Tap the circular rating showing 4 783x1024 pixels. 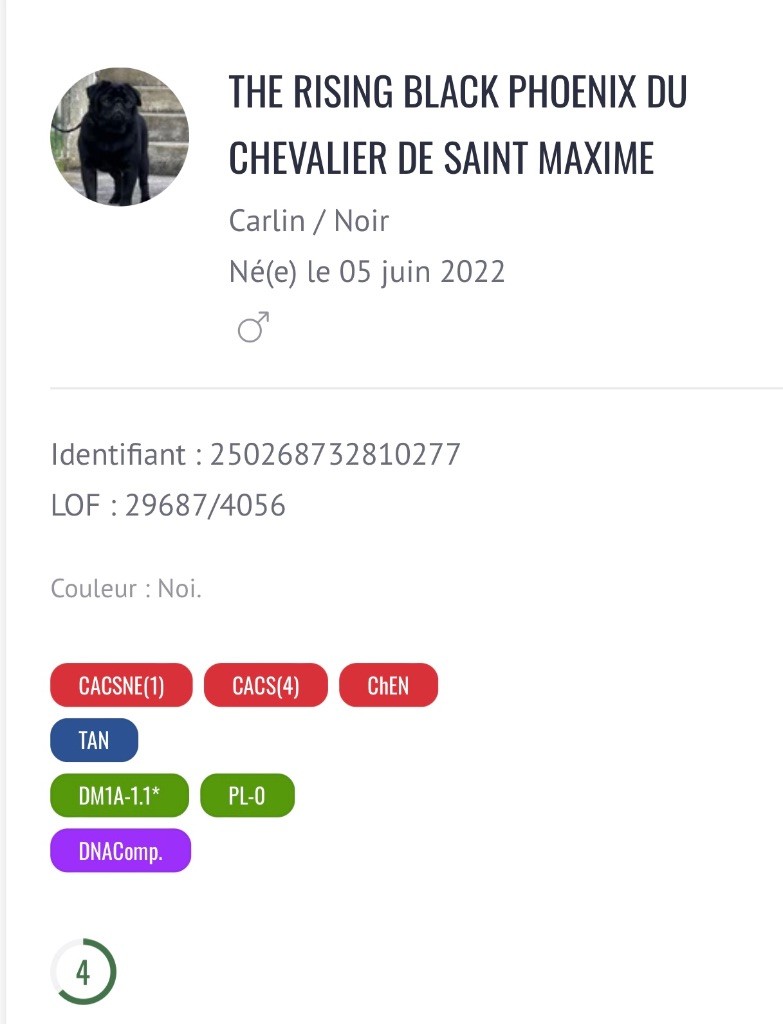(83, 972)
